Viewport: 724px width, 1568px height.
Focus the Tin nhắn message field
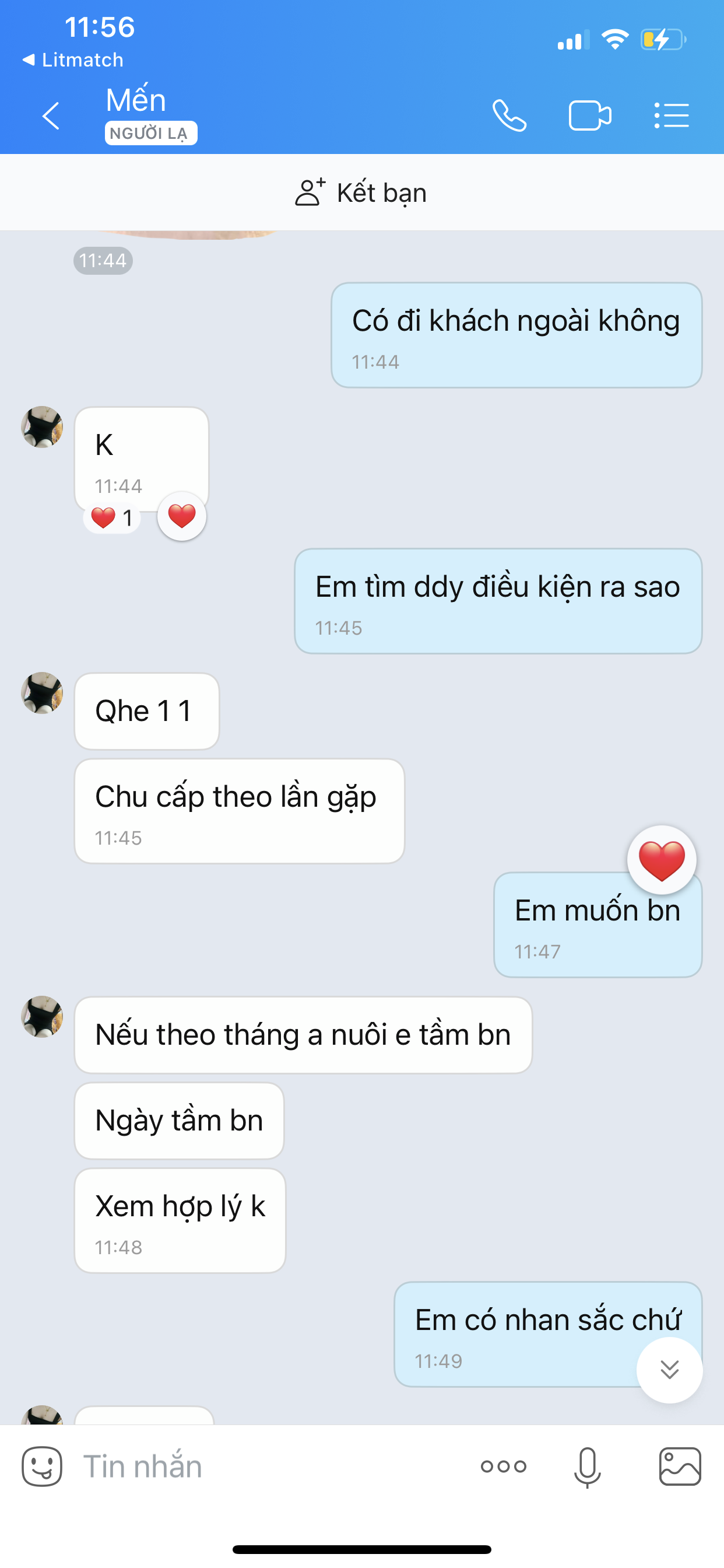coord(268,1466)
